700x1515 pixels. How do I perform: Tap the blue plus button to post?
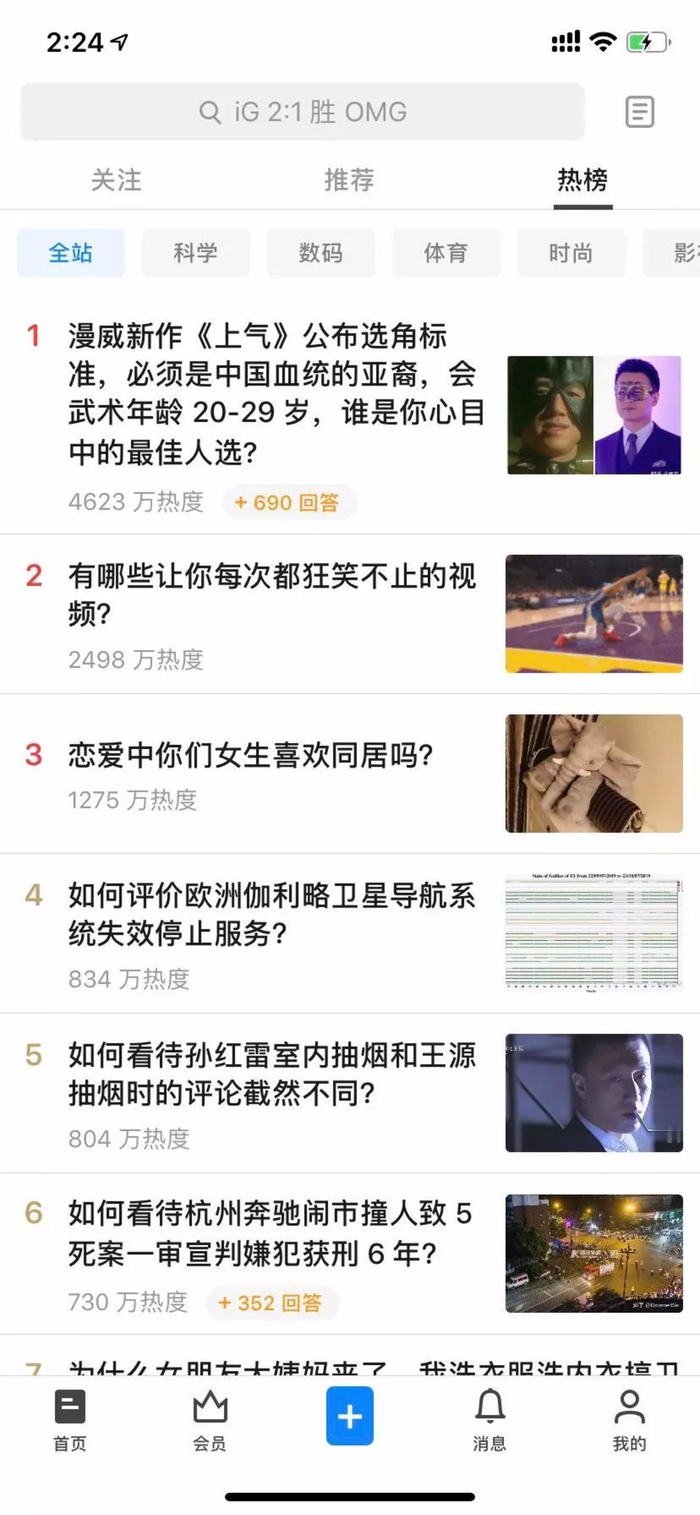(350, 1416)
